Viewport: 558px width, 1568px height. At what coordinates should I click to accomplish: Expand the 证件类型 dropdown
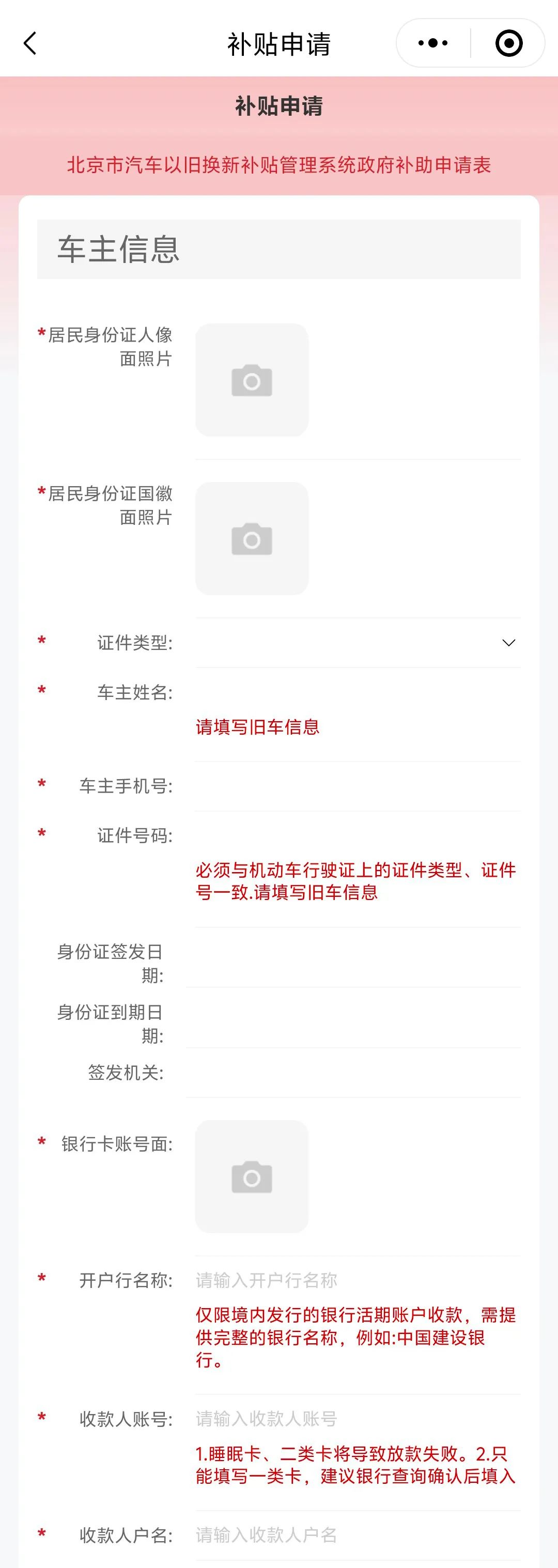tap(509, 642)
